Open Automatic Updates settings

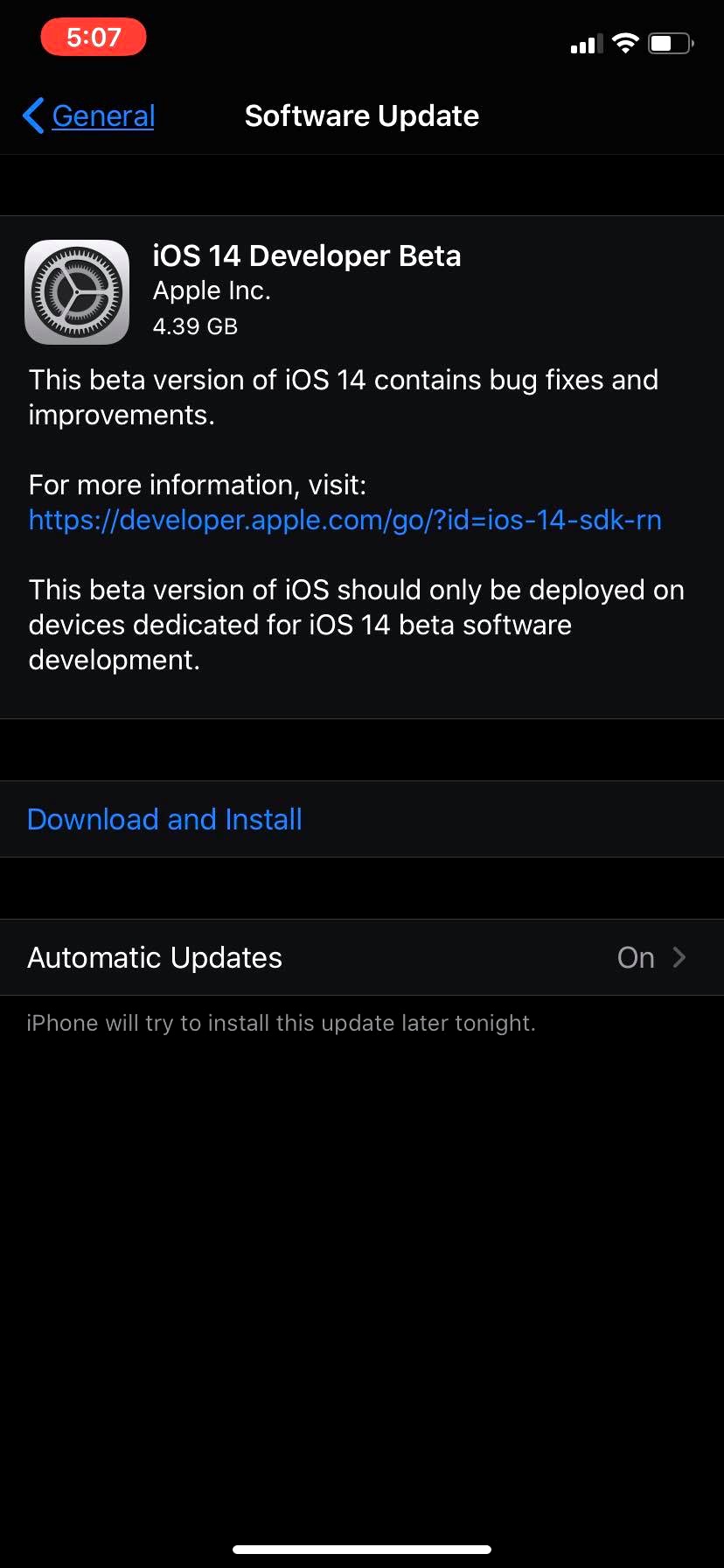point(361,957)
